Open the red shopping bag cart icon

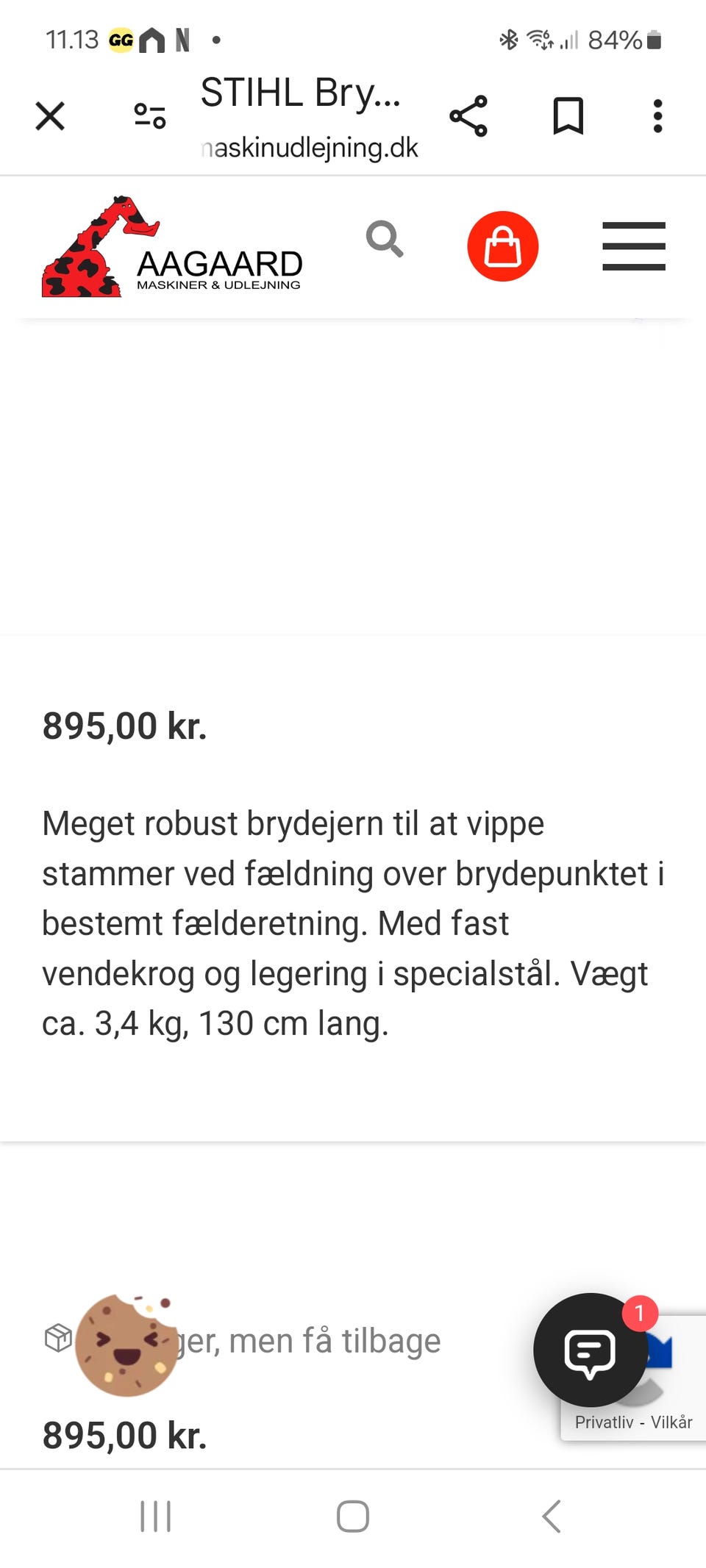click(503, 246)
